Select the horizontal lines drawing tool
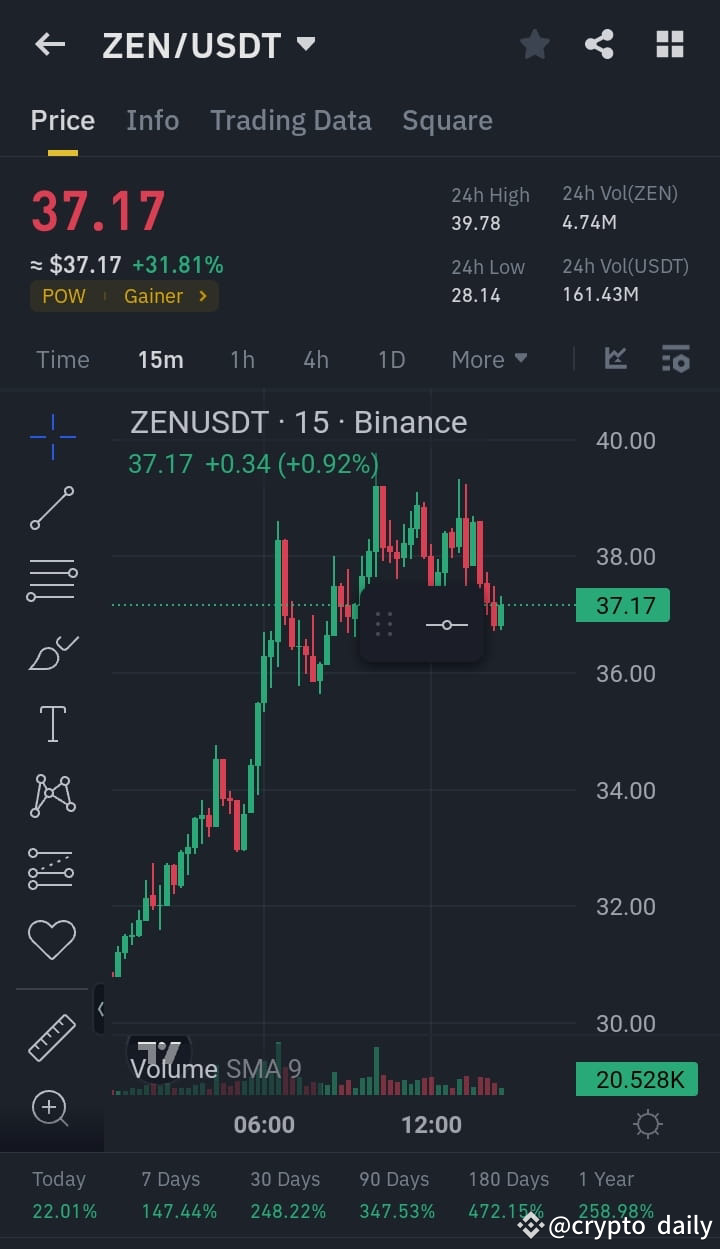The image size is (720, 1249). point(52,580)
